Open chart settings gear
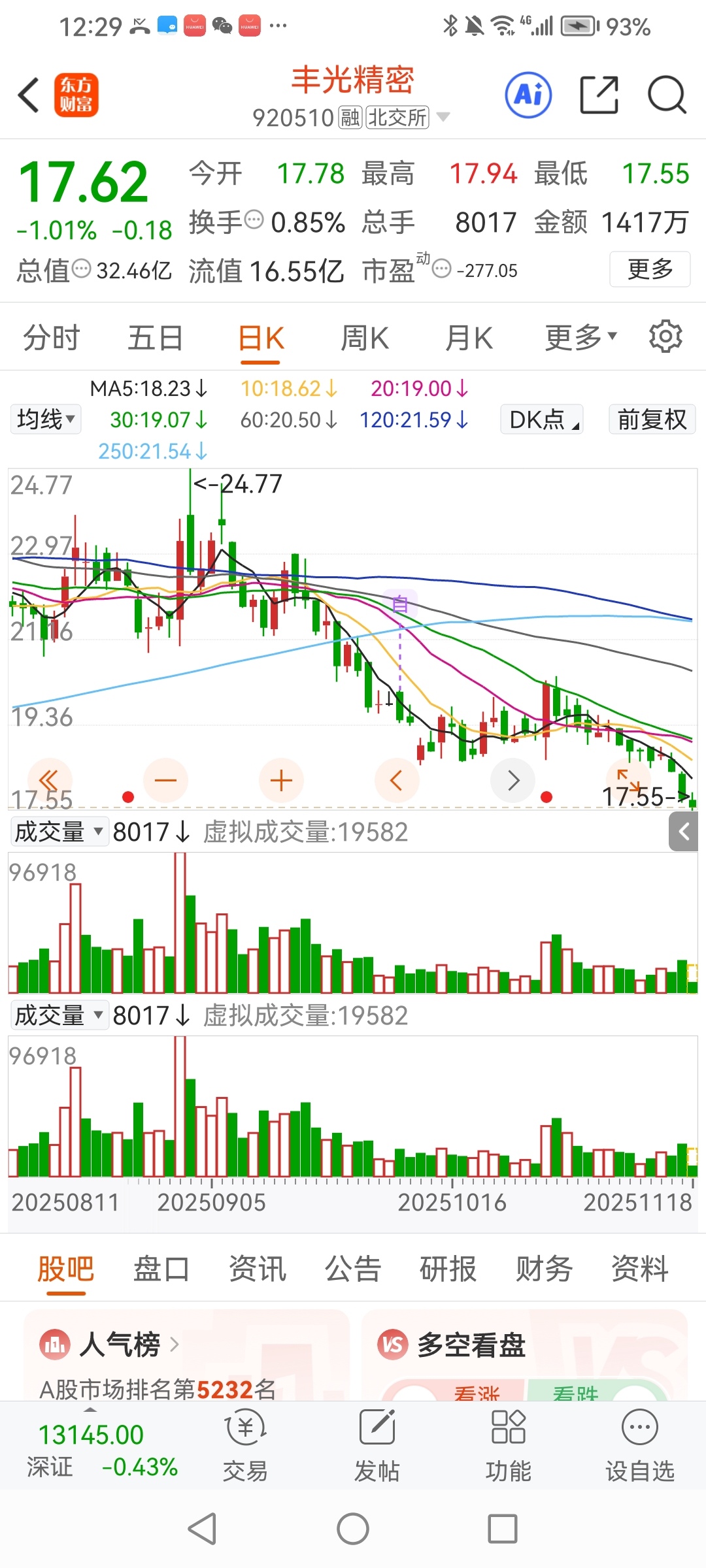 (665, 337)
